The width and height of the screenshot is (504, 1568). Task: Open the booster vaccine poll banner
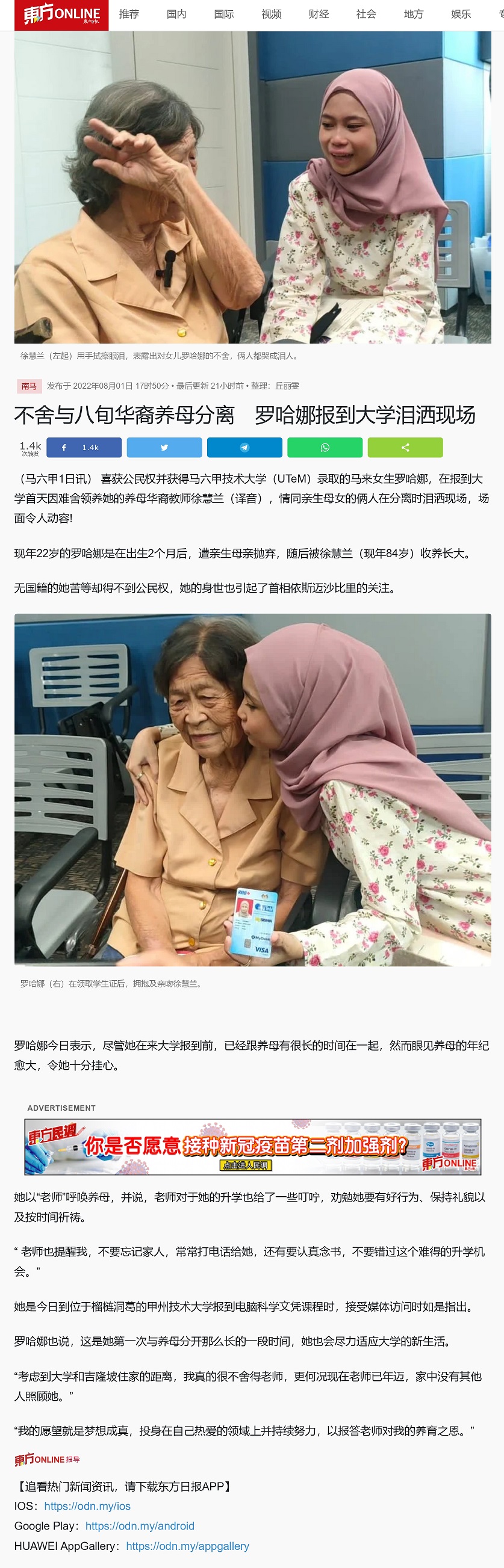pyautogui.click(x=252, y=1147)
